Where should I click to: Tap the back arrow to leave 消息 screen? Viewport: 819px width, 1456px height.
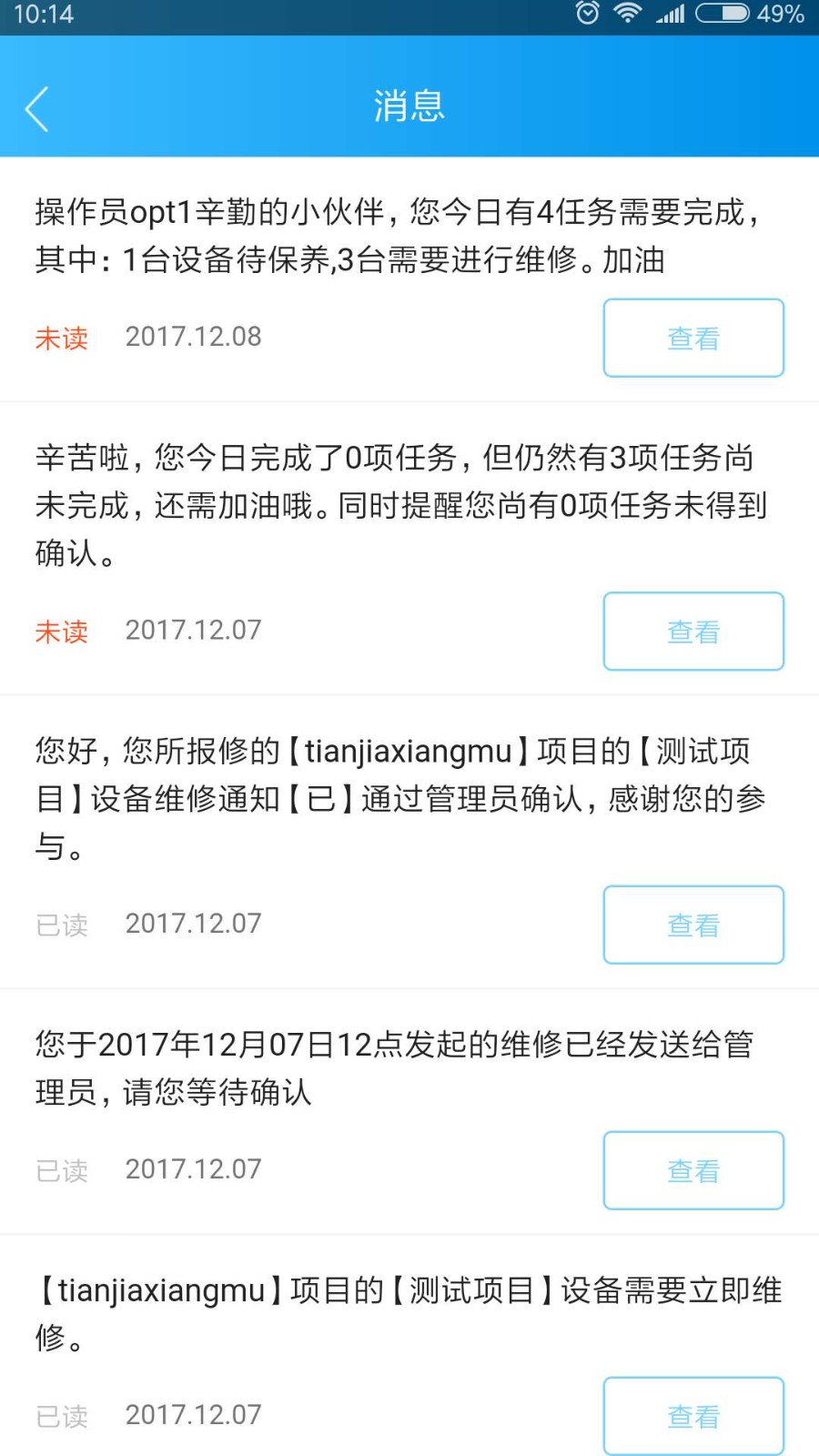click(36, 106)
